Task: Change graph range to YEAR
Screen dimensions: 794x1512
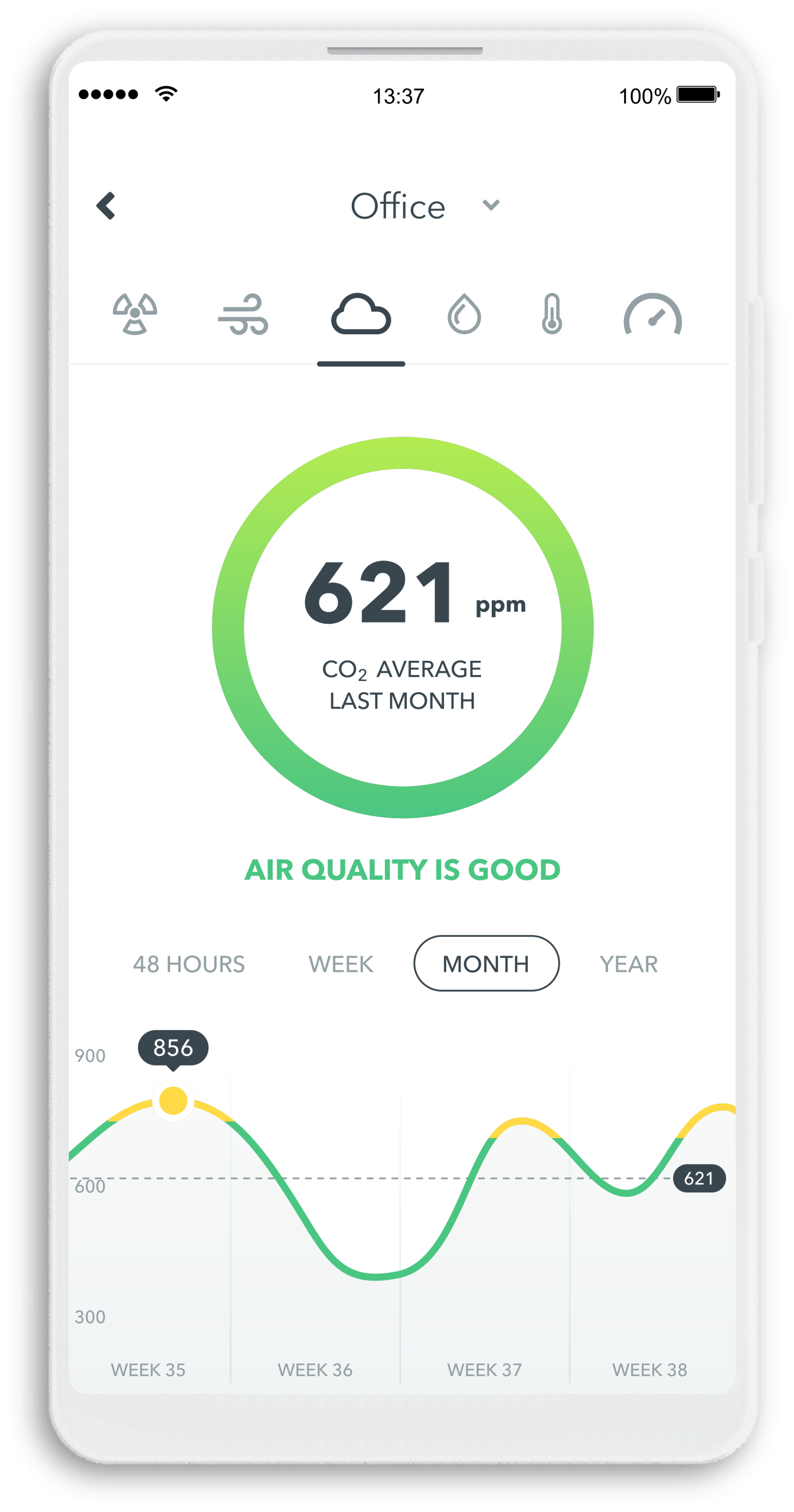Action: pos(629,964)
